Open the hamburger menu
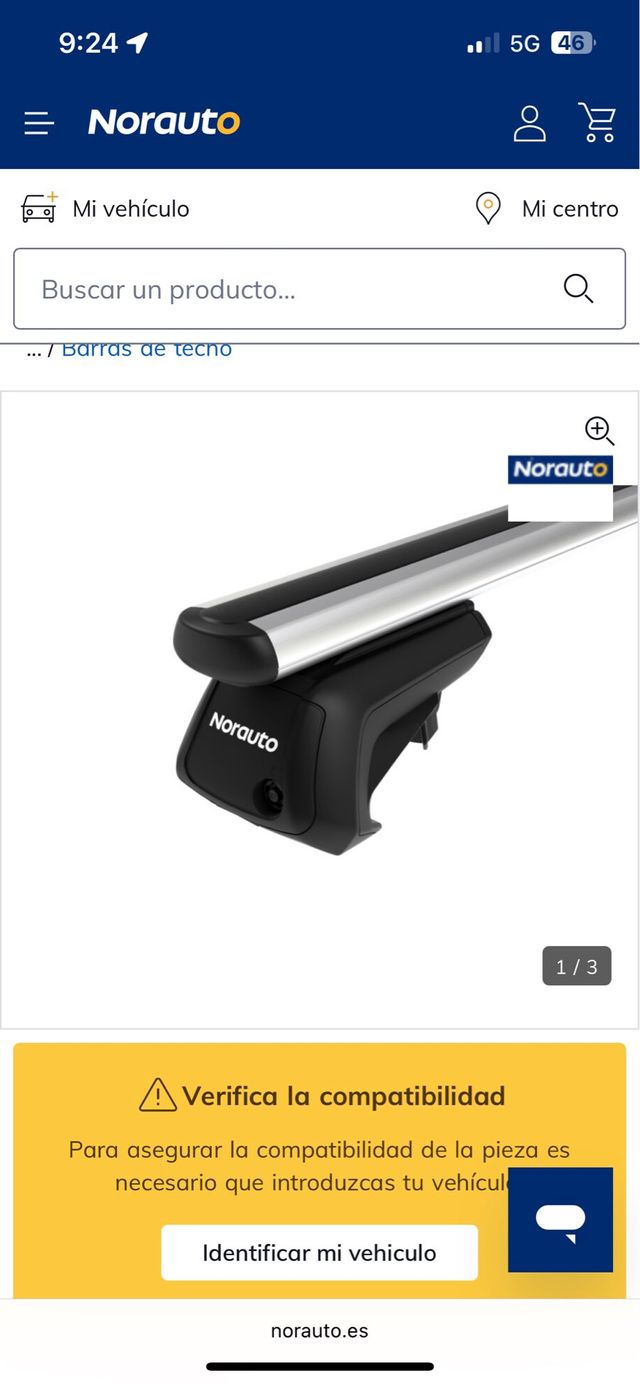The image size is (640, 1384). pos(39,123)
